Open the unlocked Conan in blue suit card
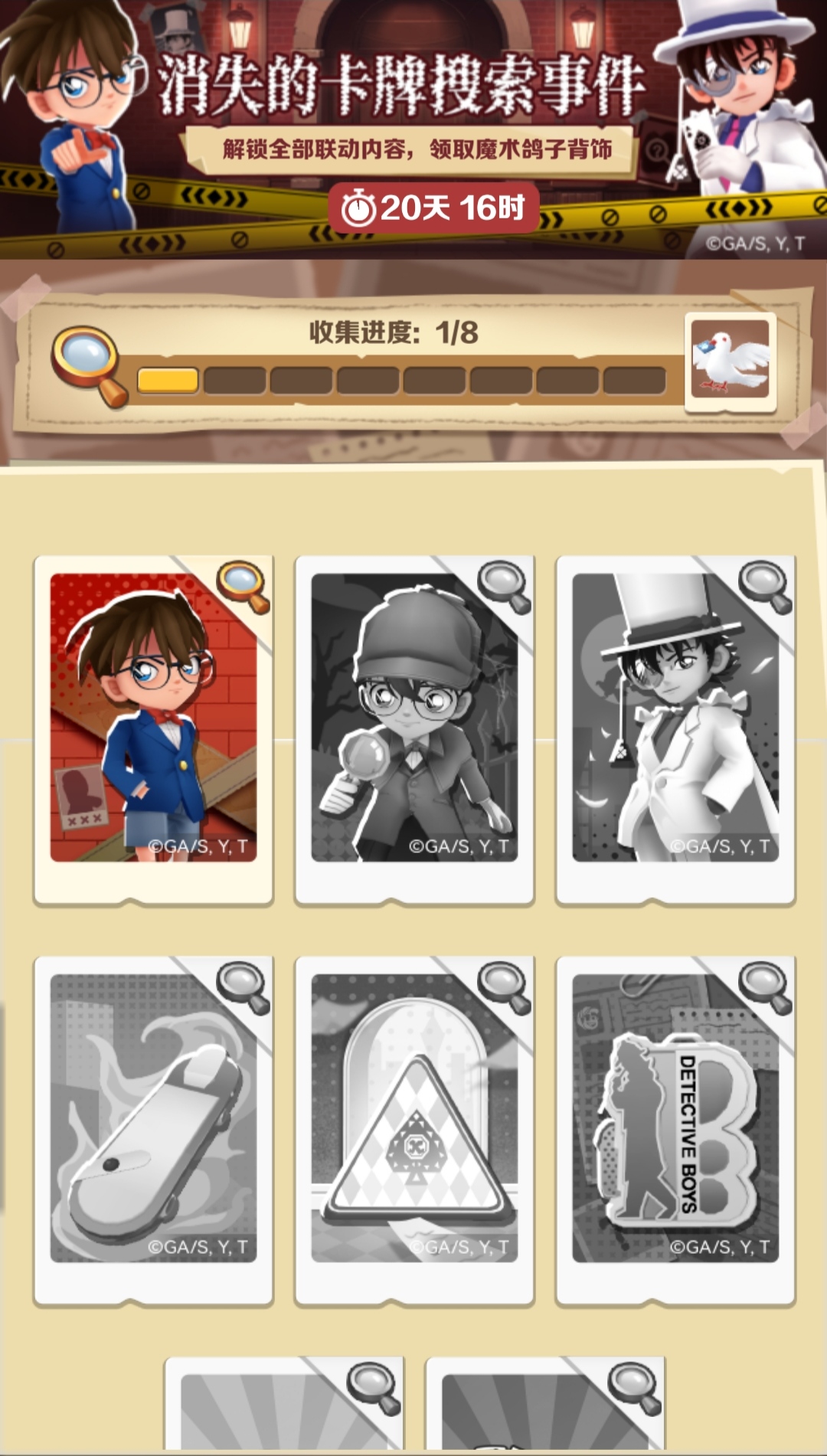Image resolution: width=827 pixels, height=1456 pixels. point(153,728)
